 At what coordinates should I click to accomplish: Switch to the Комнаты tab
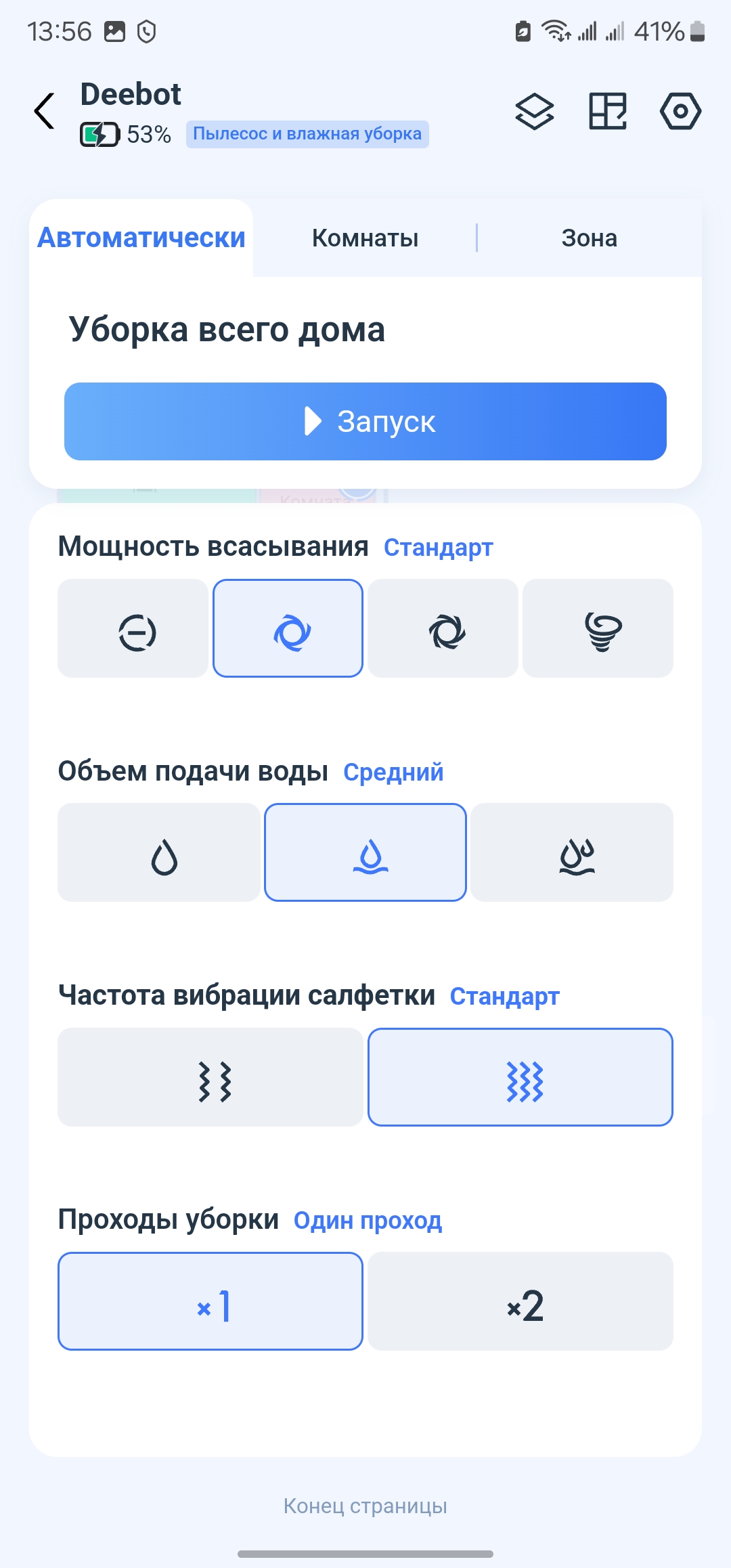[x=365, y=238]
